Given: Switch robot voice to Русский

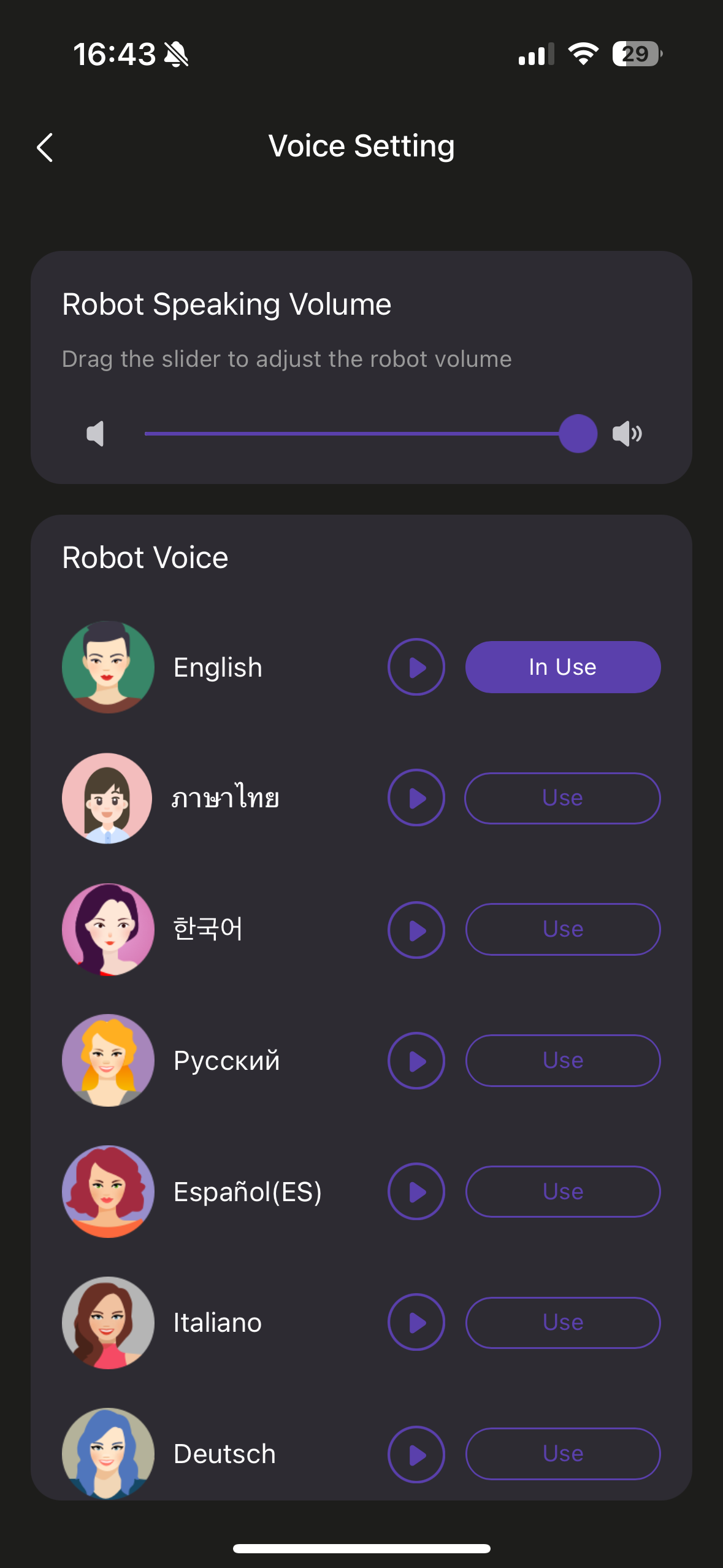Looking at the screenshot, I should (562, 1061).
